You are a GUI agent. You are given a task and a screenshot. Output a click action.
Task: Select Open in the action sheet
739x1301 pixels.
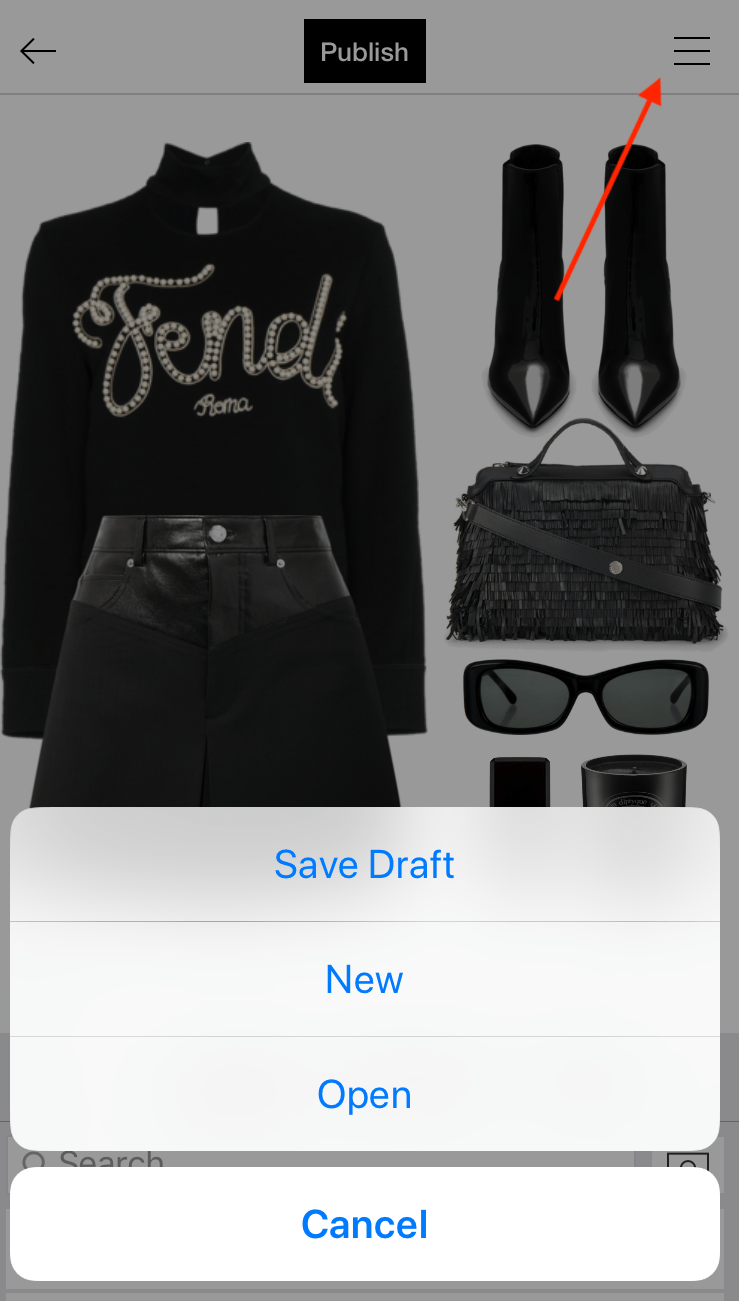click(x=364, y=1094)
